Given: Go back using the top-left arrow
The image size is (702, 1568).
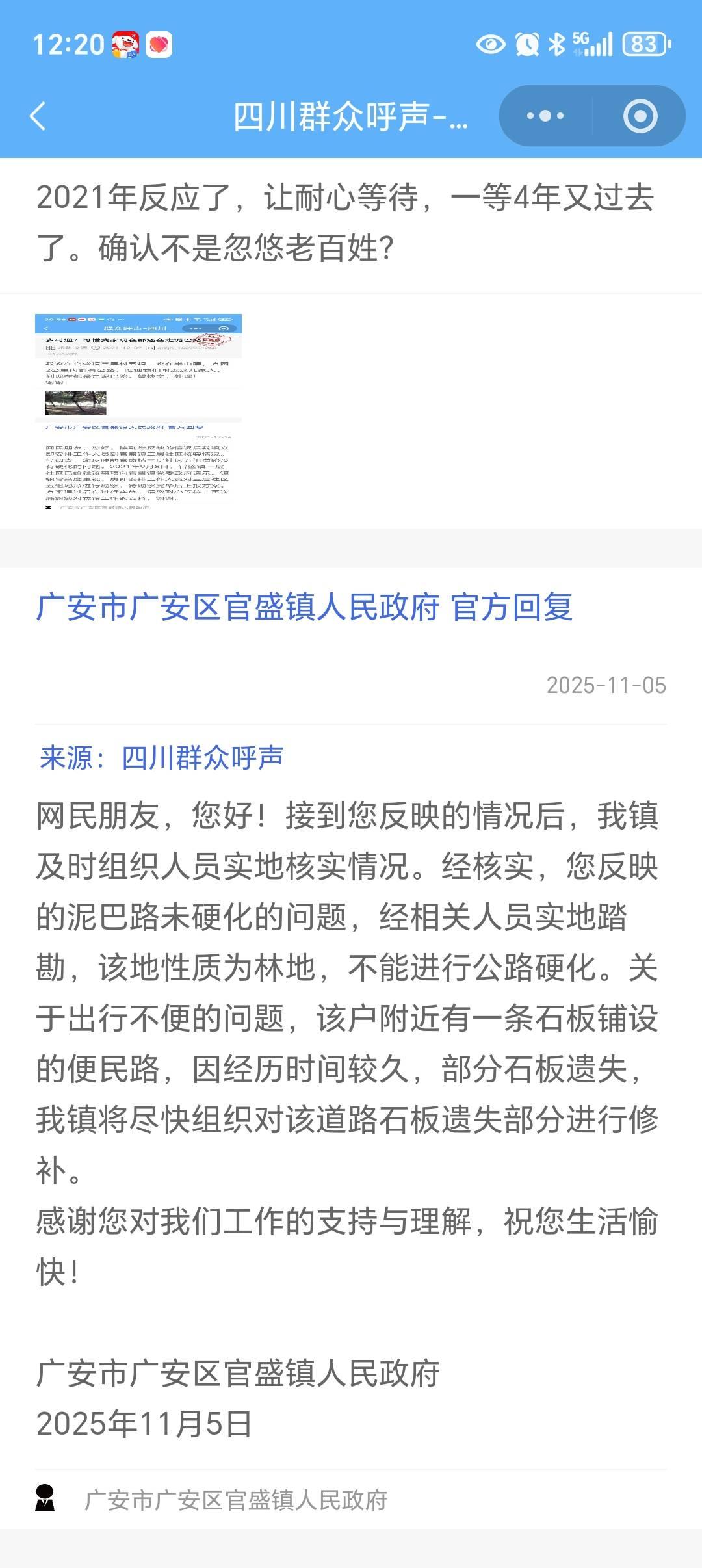Looking at the screenshot, I should [38, 116].
